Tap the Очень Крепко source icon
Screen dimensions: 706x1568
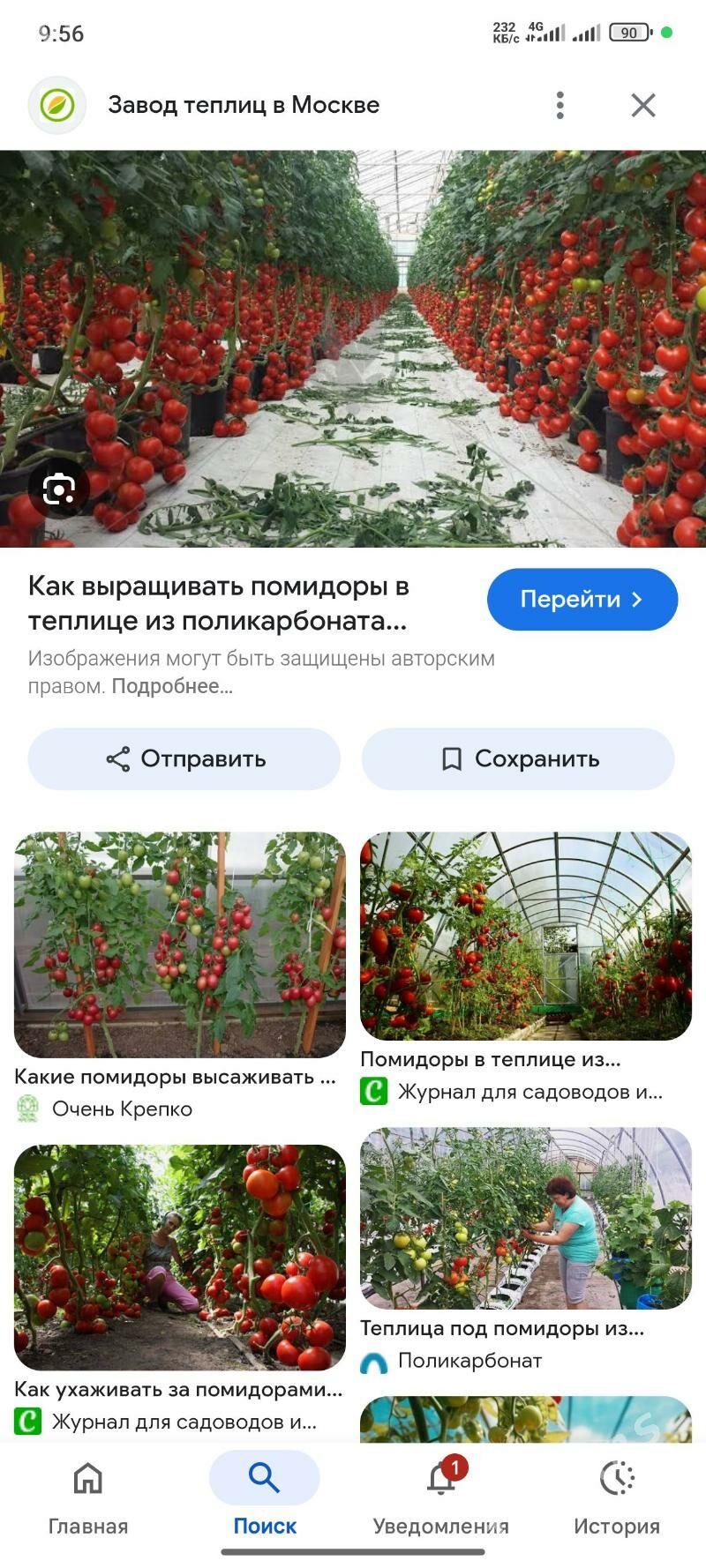tap(29, 1109)
